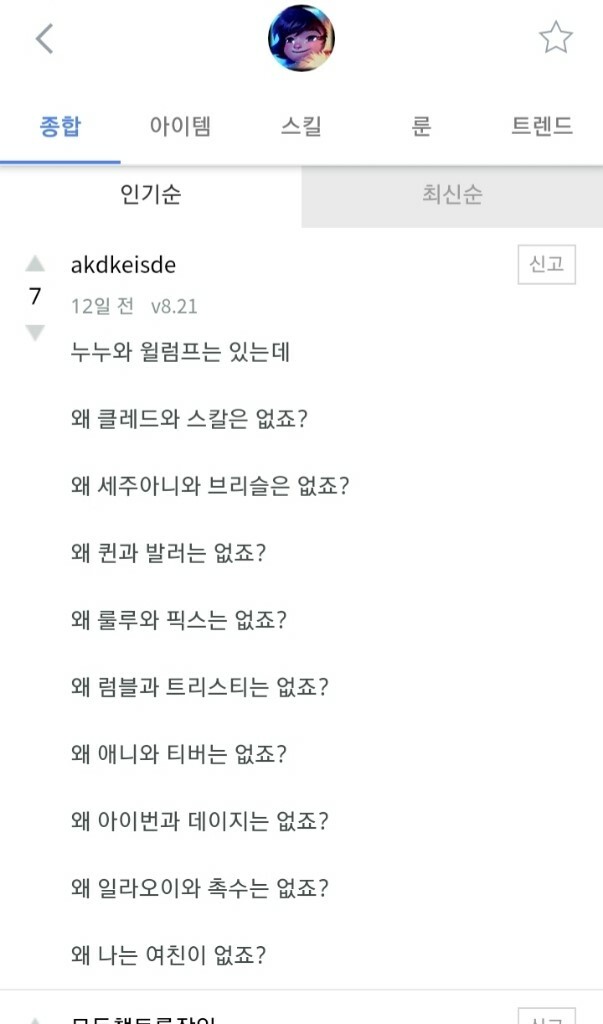Upvote akdkeisde's comment
The width and height of the screenshot is (603, 1024).
coord(35,264)
